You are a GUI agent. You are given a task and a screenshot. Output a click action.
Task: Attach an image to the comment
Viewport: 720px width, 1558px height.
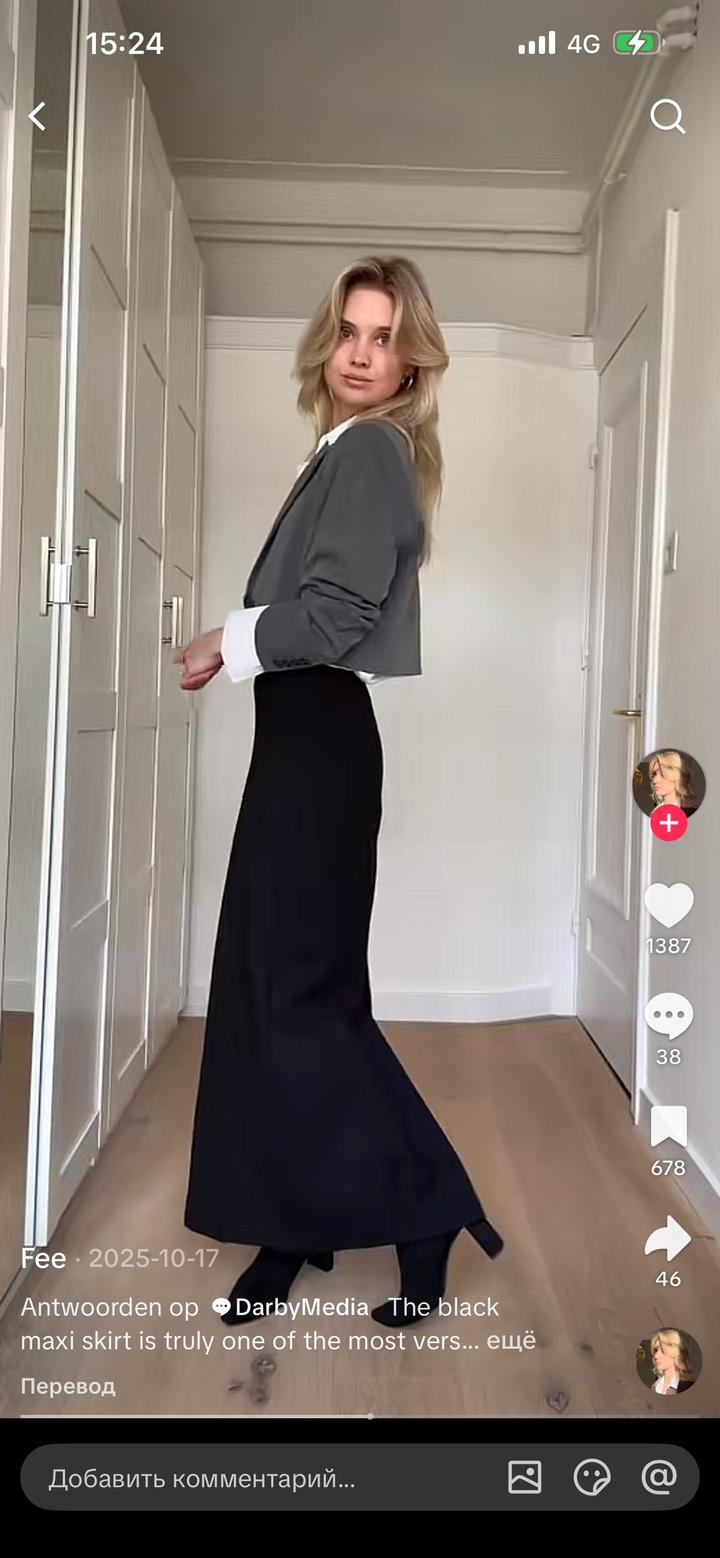point(525,1478)
